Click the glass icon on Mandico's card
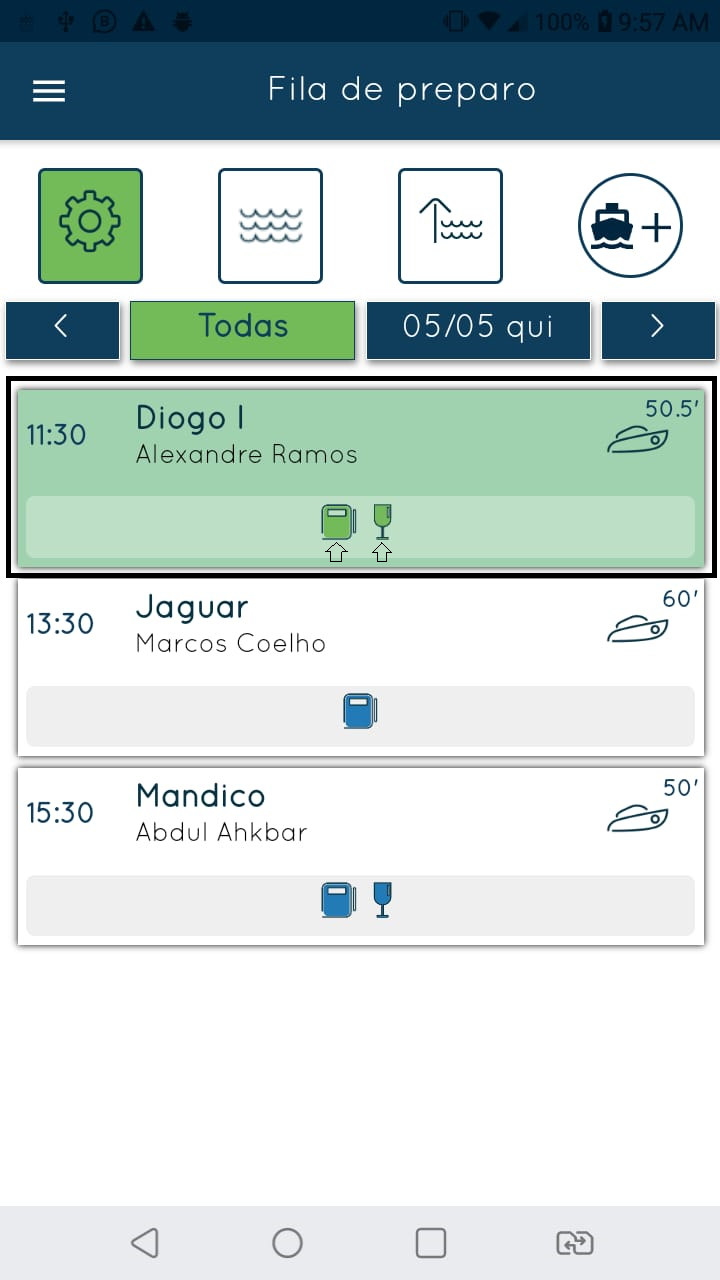This screenshot has height=1280, width=720. (x=382, y=898)
